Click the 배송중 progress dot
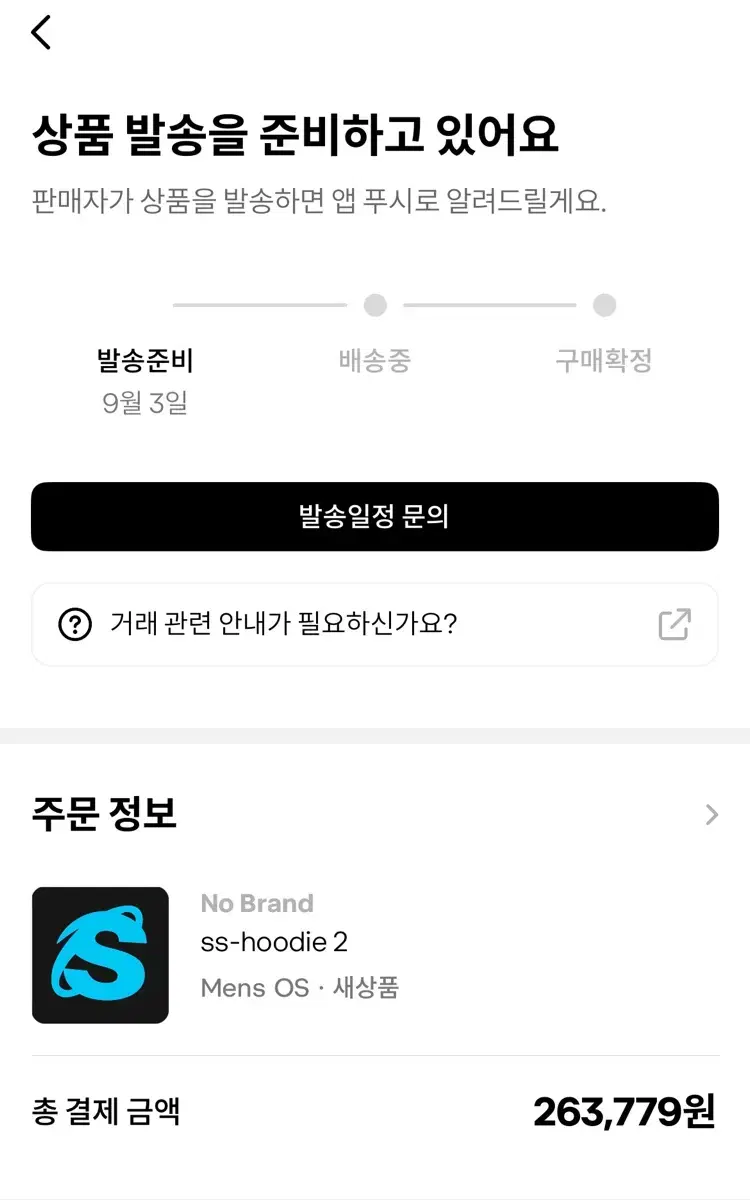The width and height of the screenshot is (750, 1200). [375, 305]
